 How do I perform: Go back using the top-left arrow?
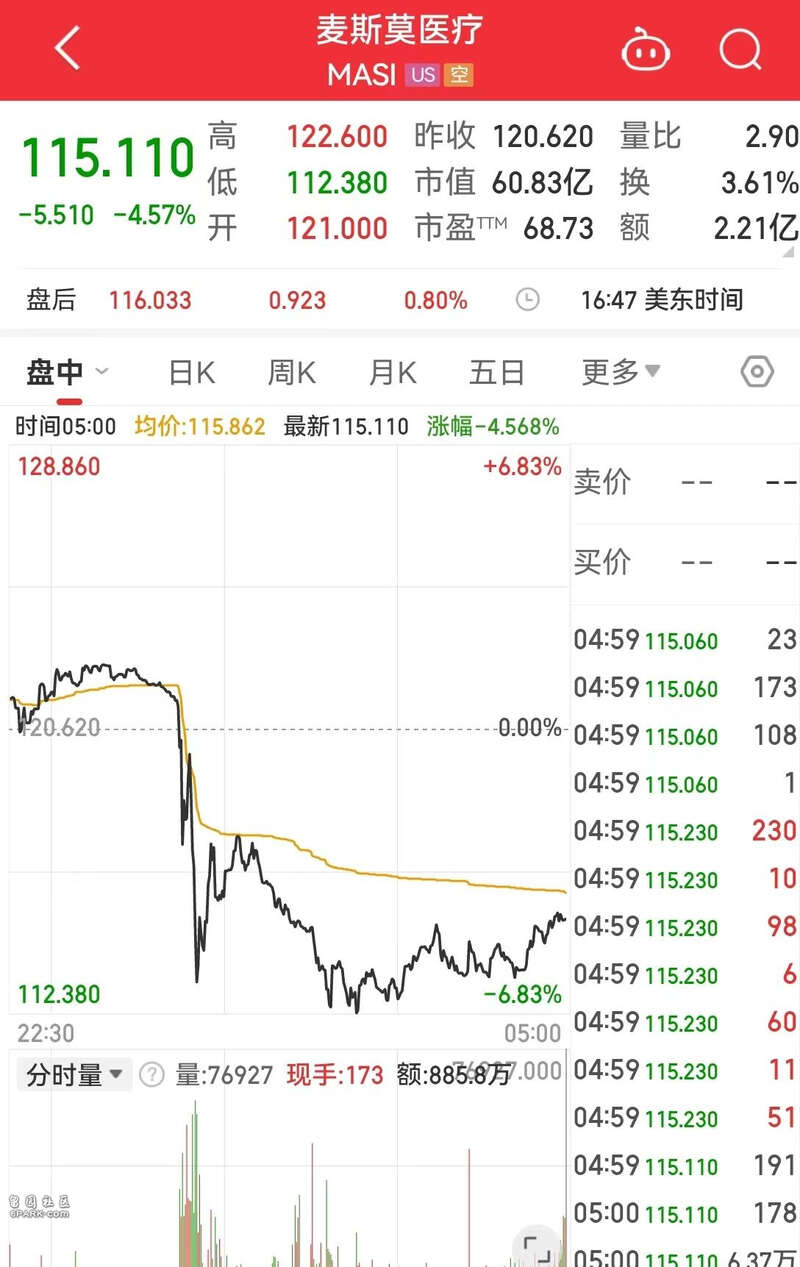[x=66, y=48]
